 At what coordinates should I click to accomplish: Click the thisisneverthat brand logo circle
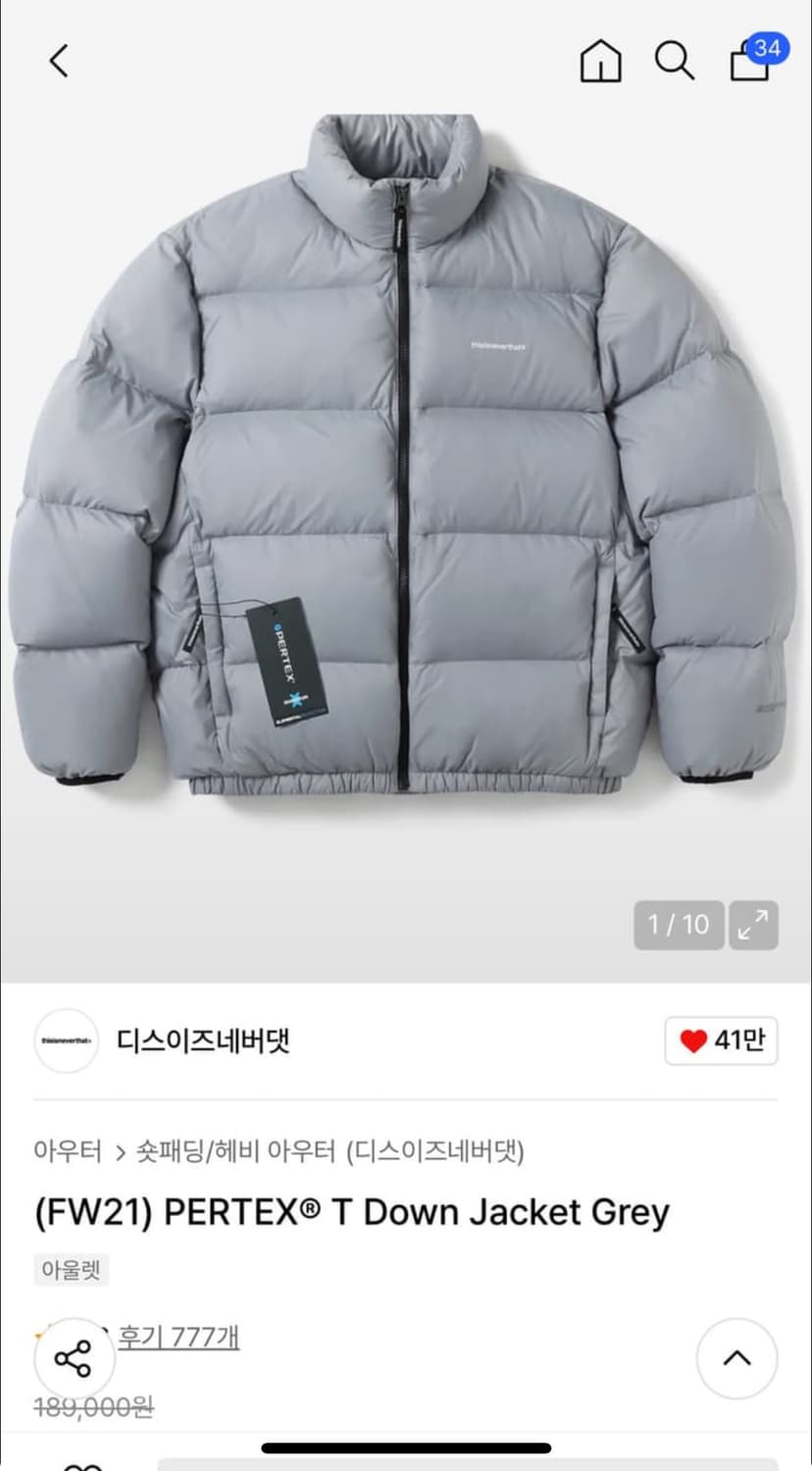pos(65,1040)
